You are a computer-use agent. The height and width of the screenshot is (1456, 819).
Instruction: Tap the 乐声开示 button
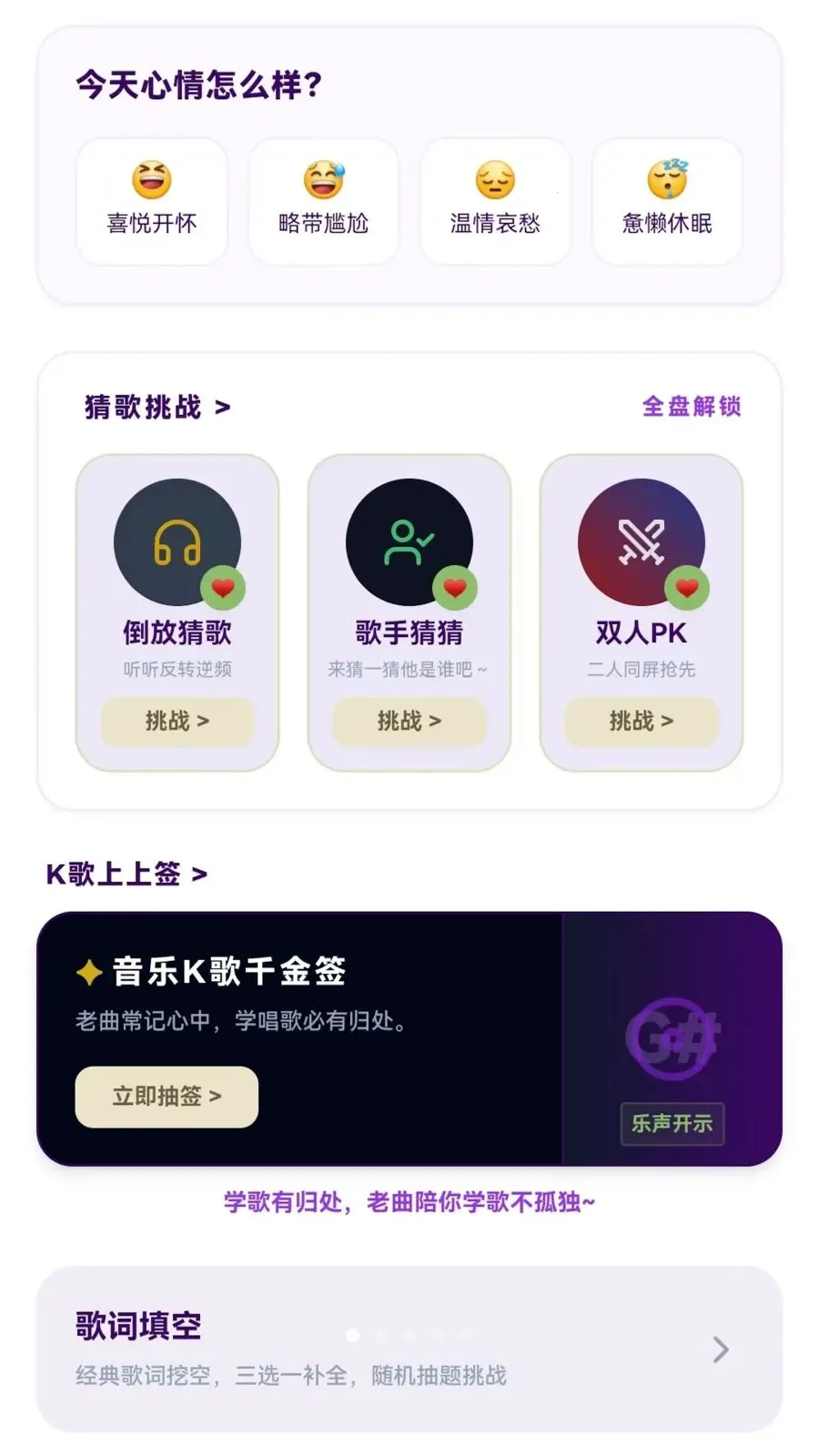(x=672, y=1124)
